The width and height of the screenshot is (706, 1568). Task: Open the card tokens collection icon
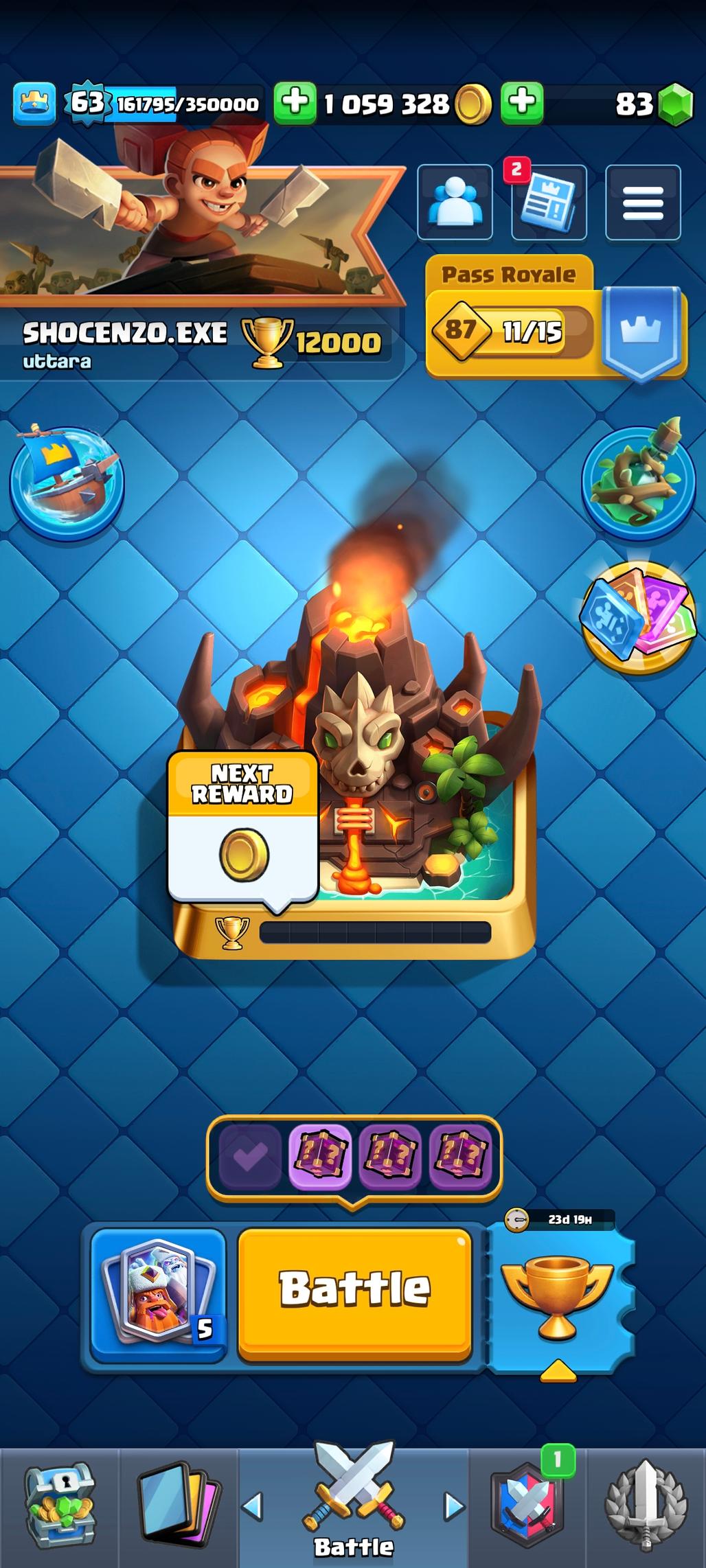coord(639,618)
